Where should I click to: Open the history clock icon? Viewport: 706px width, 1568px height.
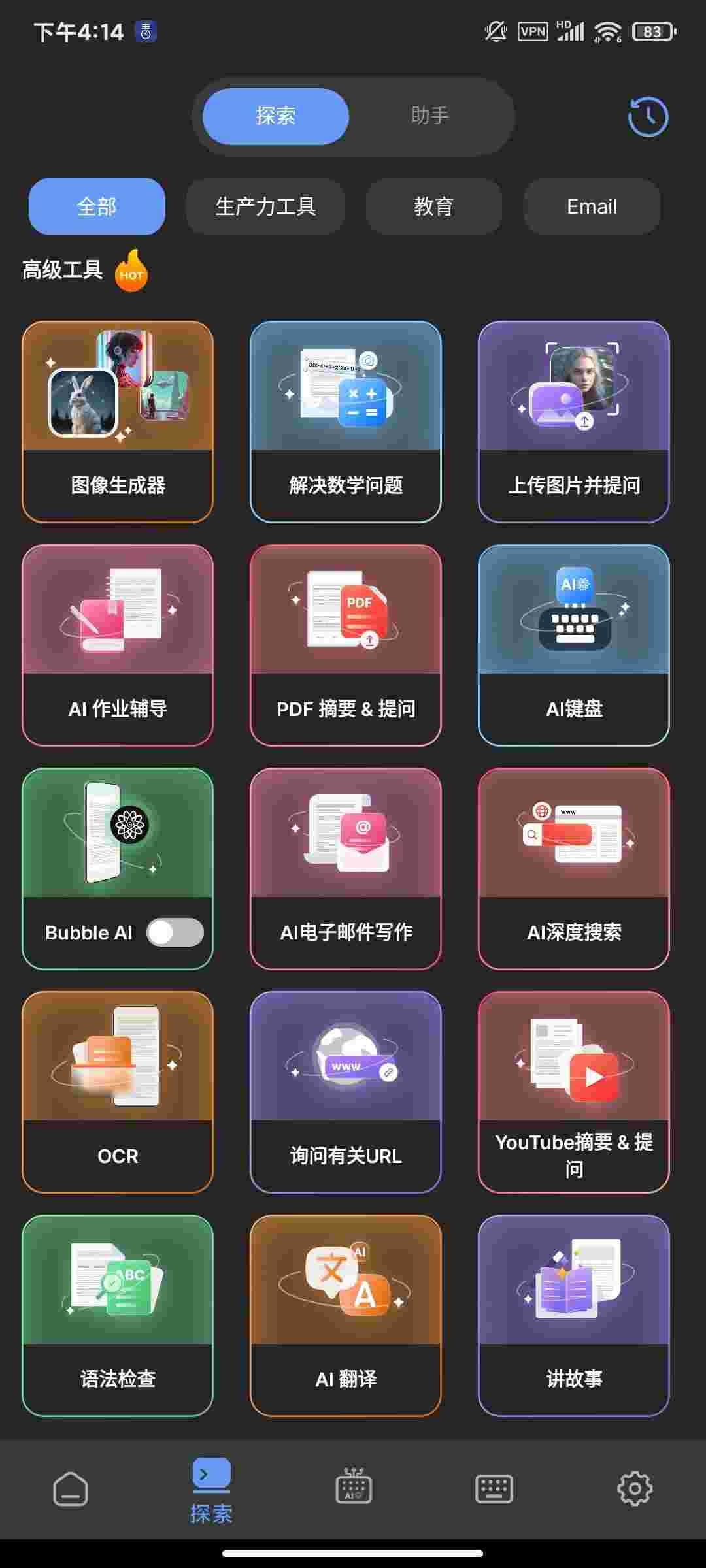point(647,117)
